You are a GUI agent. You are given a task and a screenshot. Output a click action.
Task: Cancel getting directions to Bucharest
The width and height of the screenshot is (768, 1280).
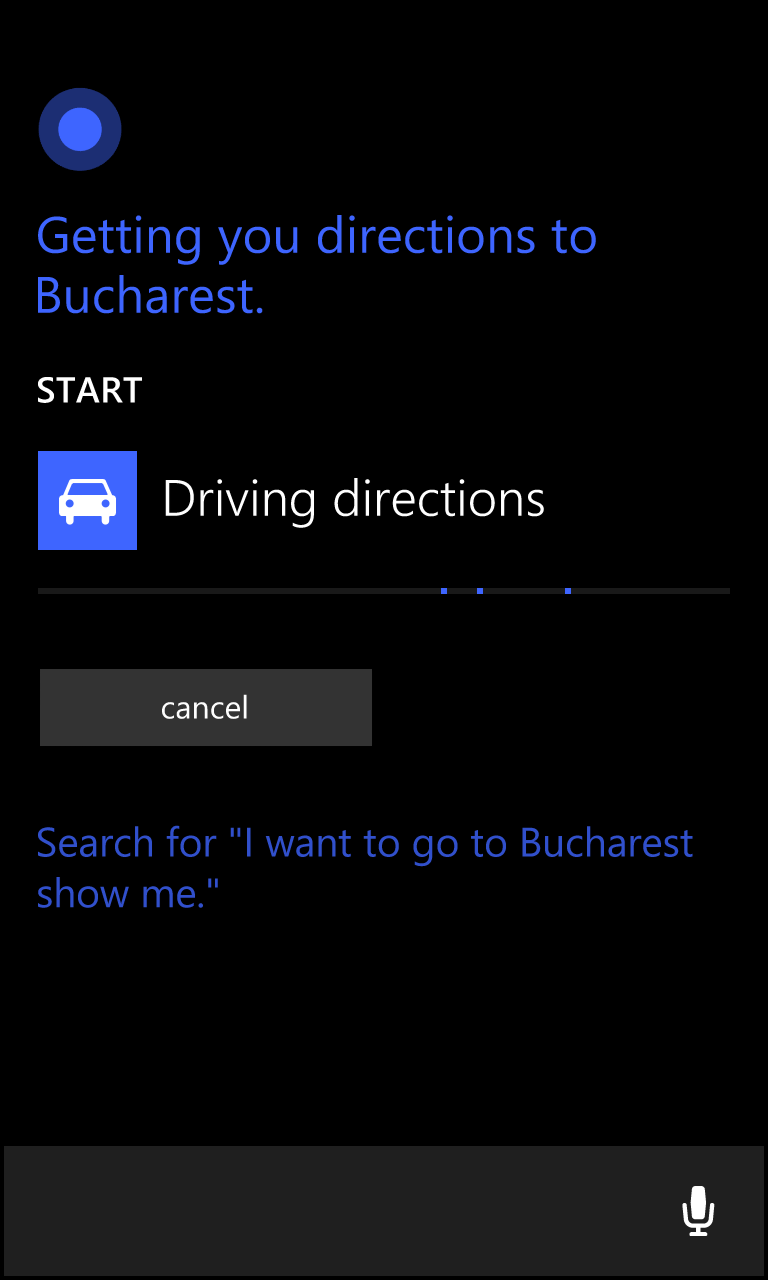[205, 707]
